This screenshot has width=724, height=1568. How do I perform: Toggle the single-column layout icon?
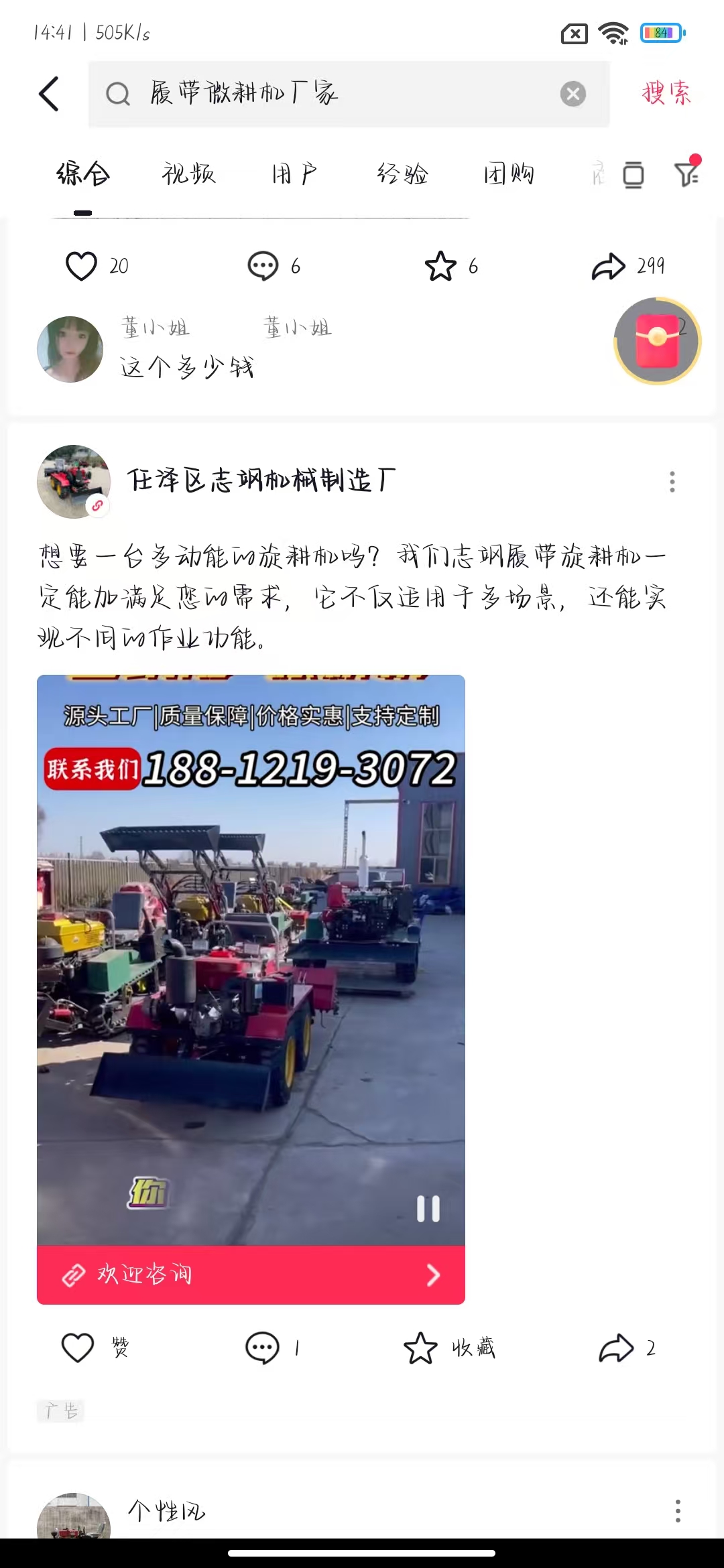[633, 175]
